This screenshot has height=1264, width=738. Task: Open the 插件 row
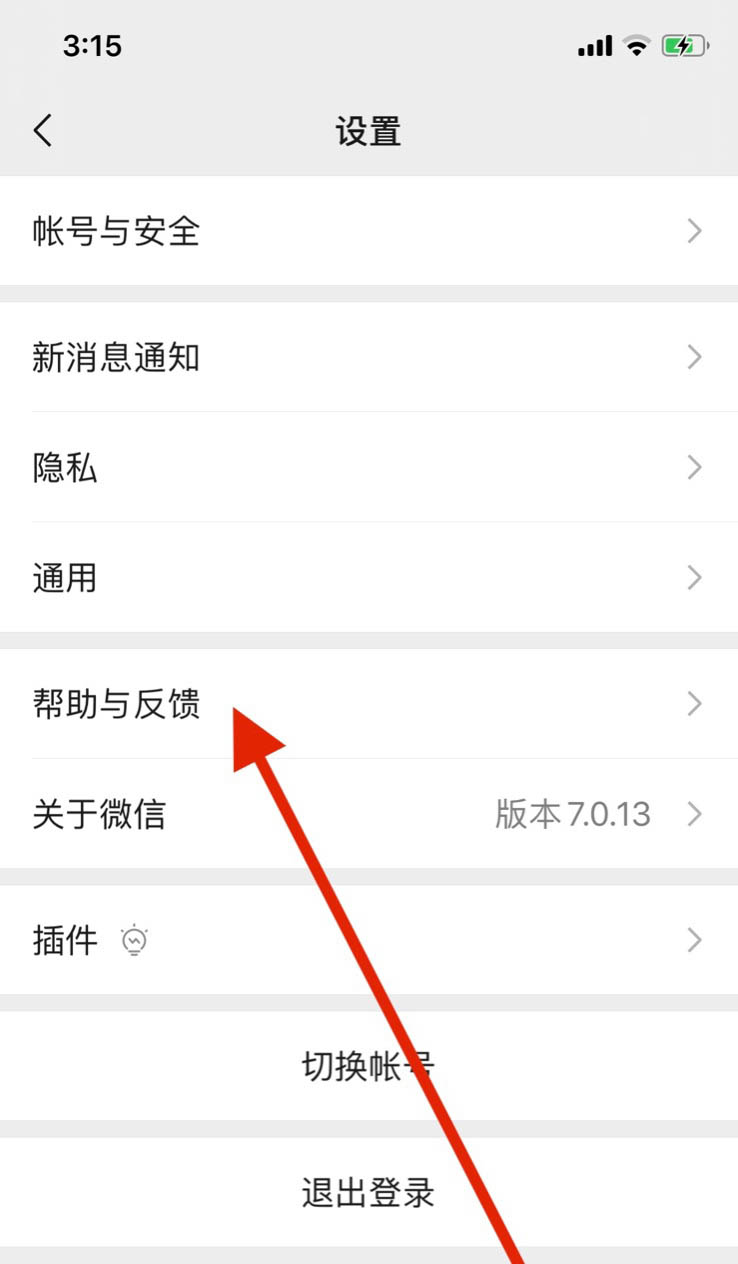click(x=368, y=940)
